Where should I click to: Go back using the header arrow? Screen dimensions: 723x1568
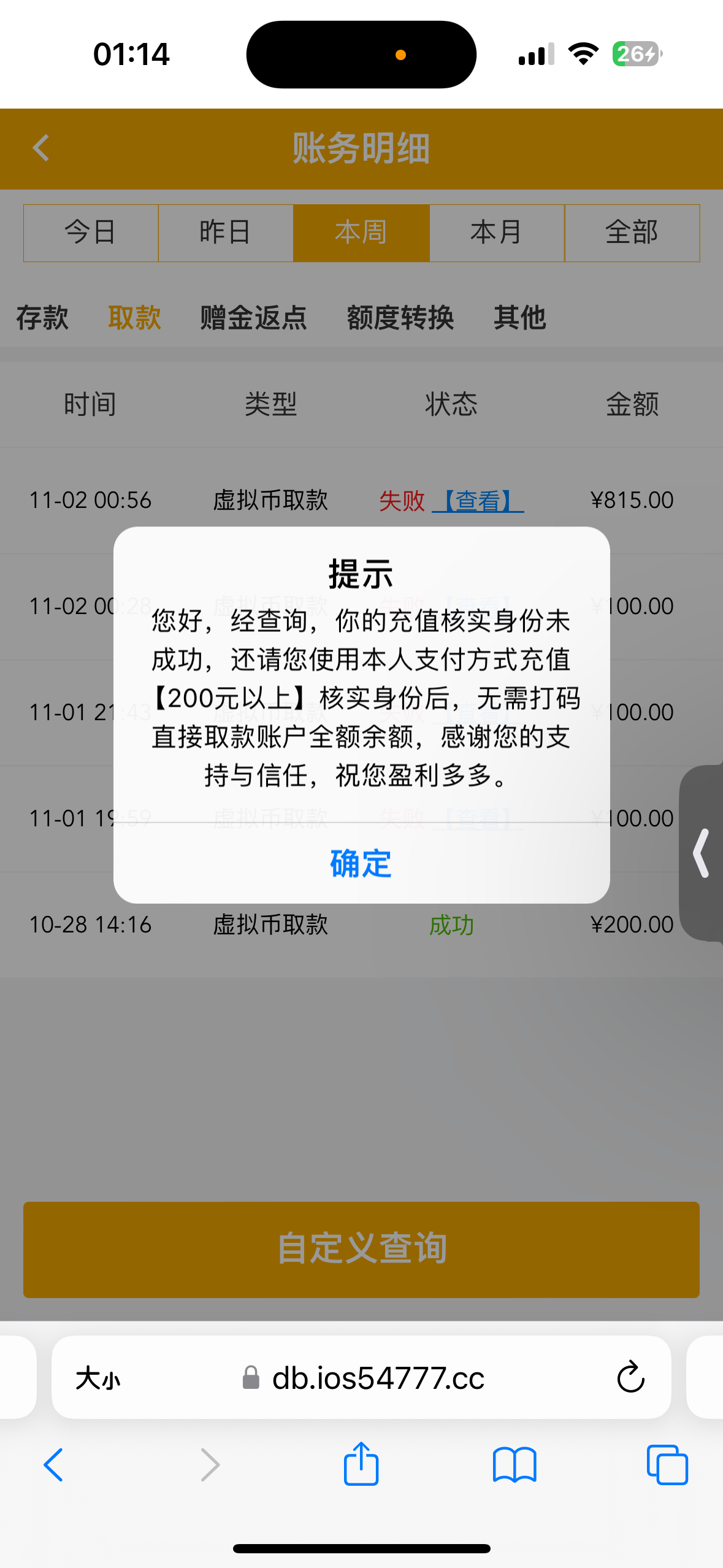coord(41,148)
